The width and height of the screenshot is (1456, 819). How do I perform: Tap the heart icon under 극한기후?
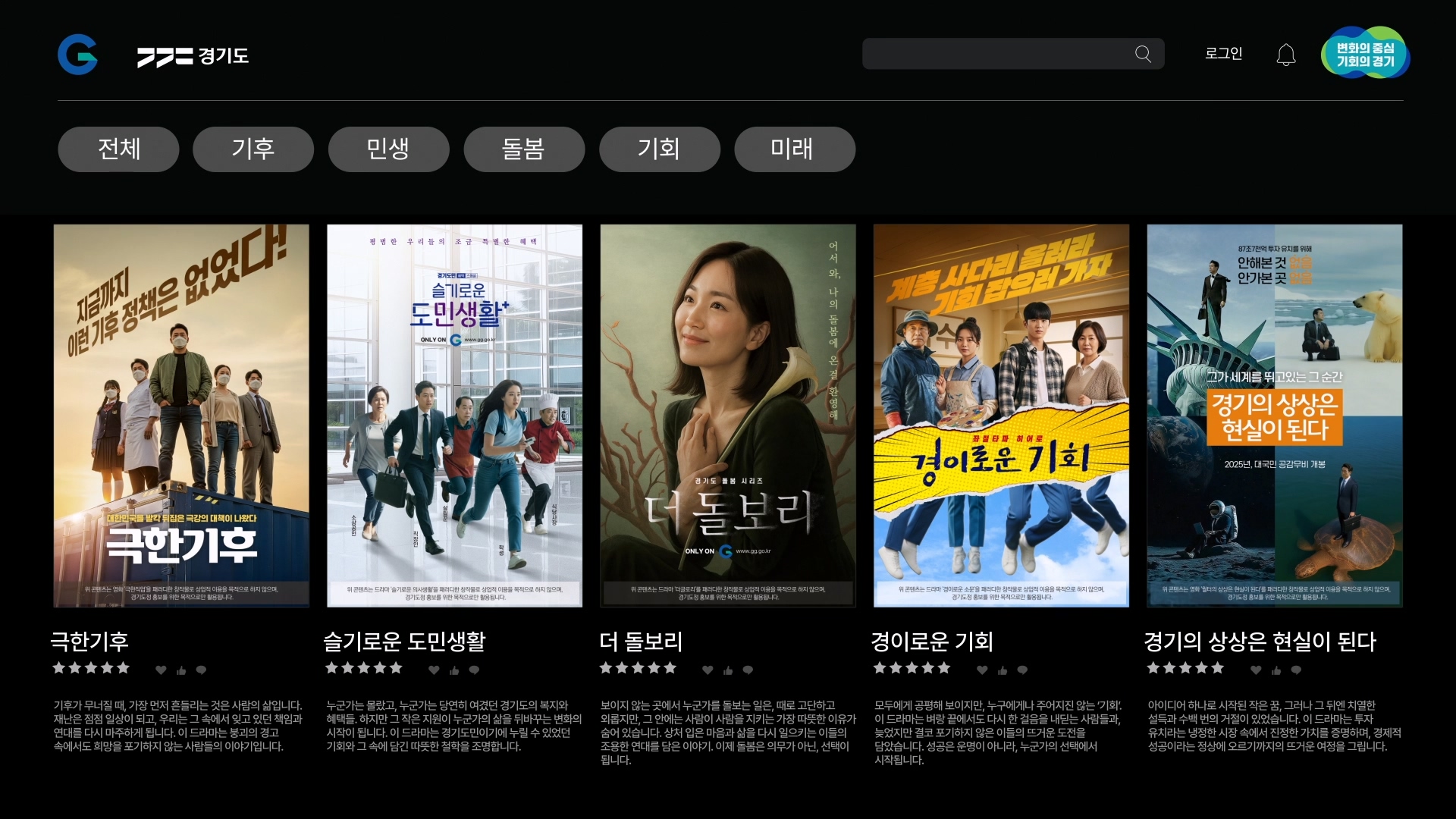click(x=161, y=670)
